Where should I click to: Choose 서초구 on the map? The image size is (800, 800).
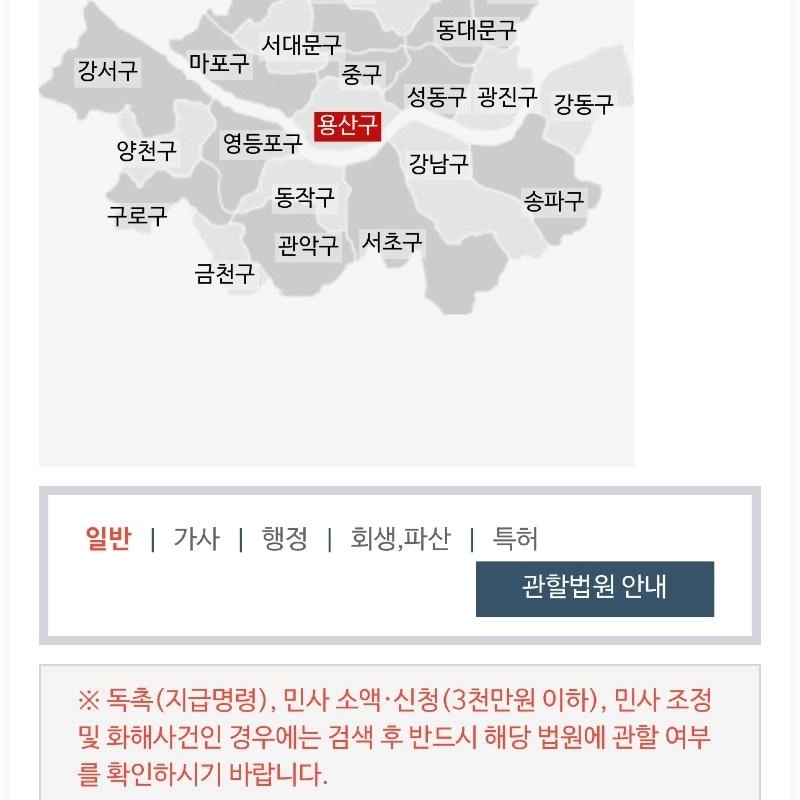(x=391, y=242)
